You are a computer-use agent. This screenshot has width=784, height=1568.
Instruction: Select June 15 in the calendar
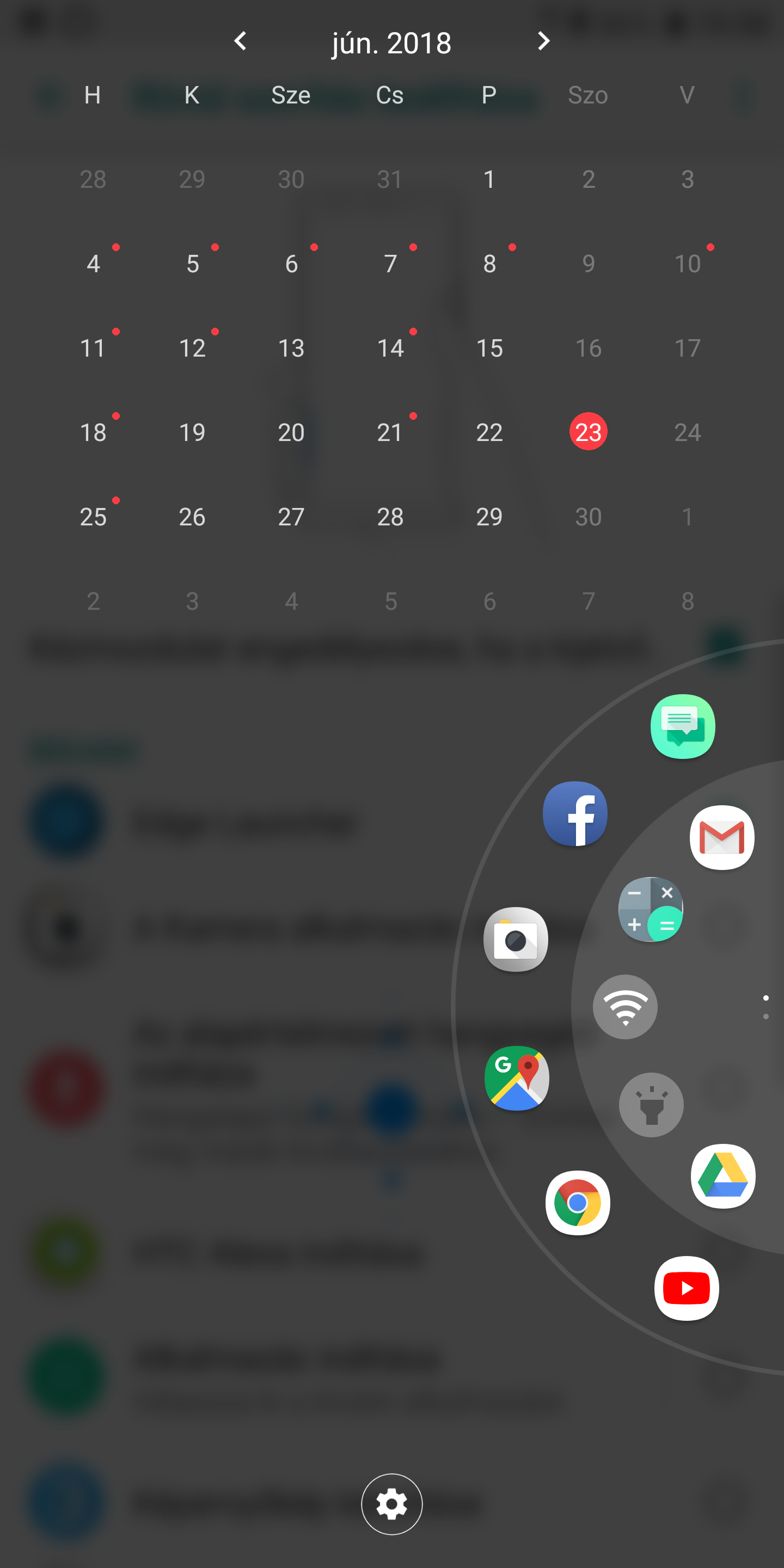point(489,347)
